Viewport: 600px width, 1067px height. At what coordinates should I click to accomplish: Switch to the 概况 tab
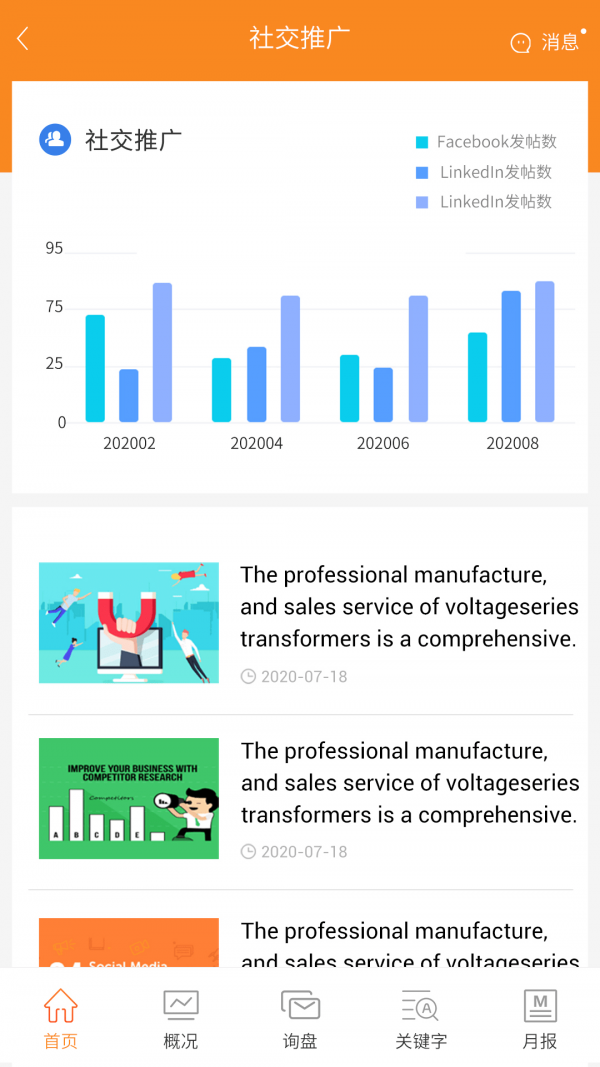click(180, 1018)
